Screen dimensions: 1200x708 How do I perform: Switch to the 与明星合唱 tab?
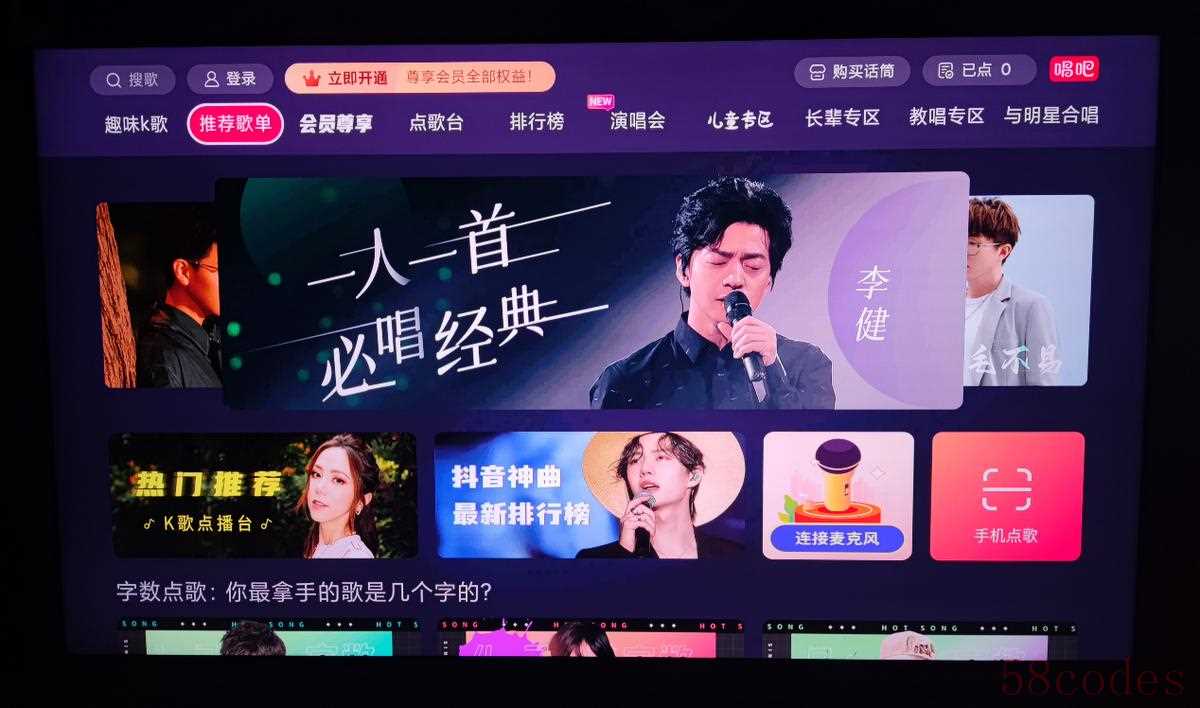point(1051,115)
